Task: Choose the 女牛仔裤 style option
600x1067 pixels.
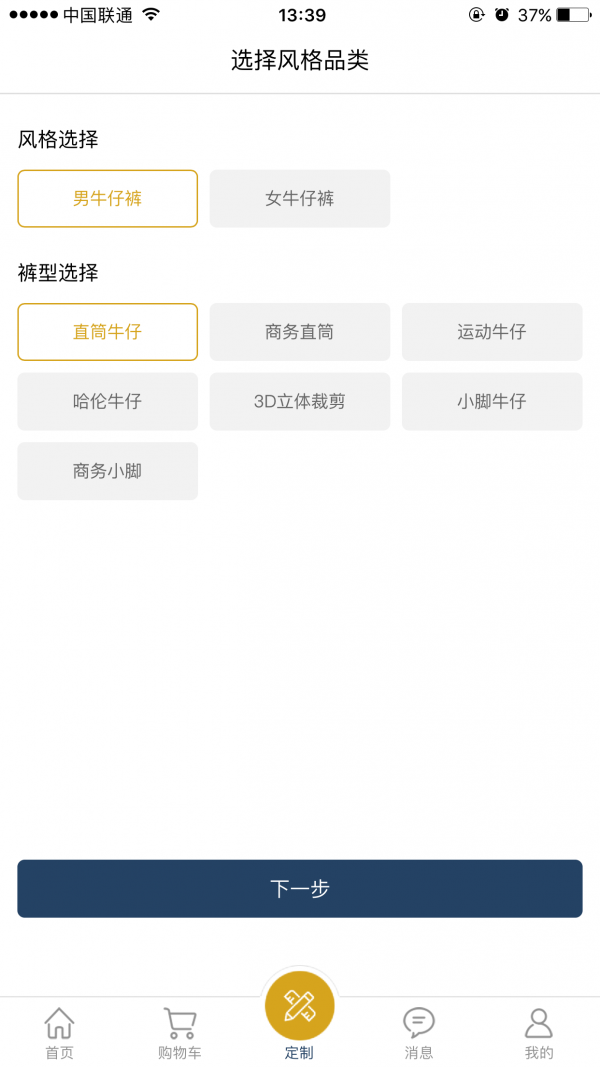Action: click(299, 198)
